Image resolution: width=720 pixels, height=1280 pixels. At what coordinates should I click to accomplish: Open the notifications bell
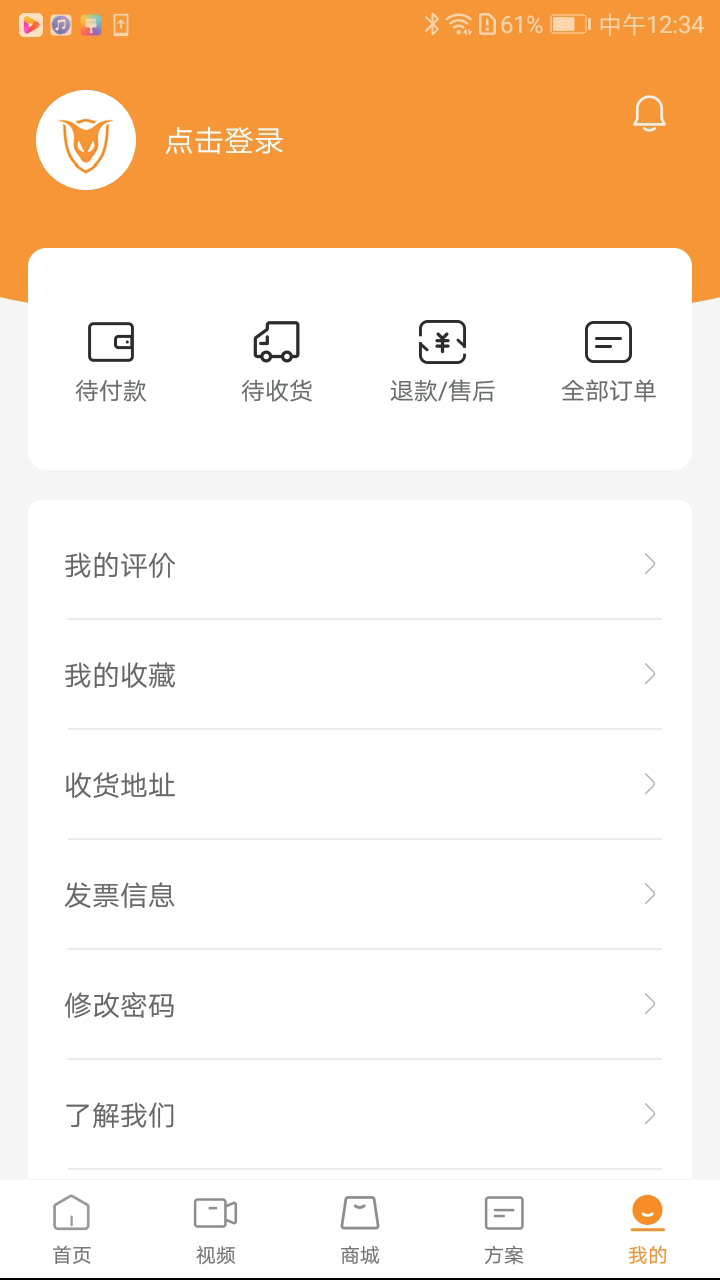[x=649, y=115]
